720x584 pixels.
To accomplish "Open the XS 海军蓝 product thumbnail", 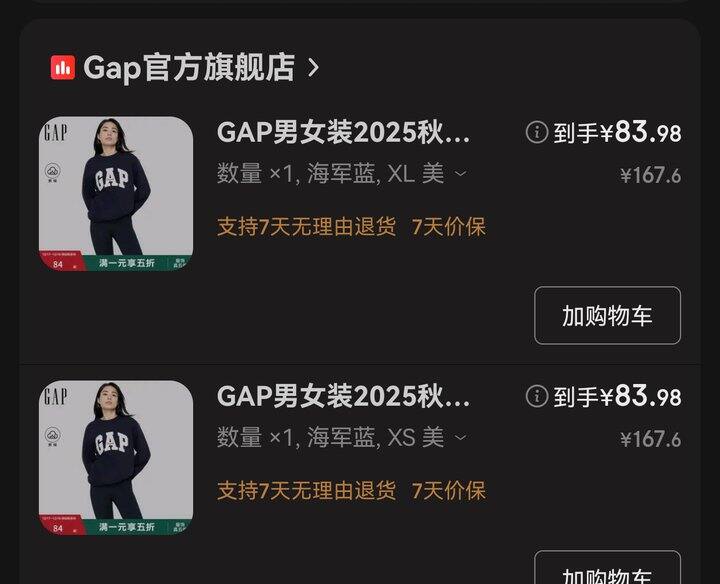I will click(x=116, y=458).
